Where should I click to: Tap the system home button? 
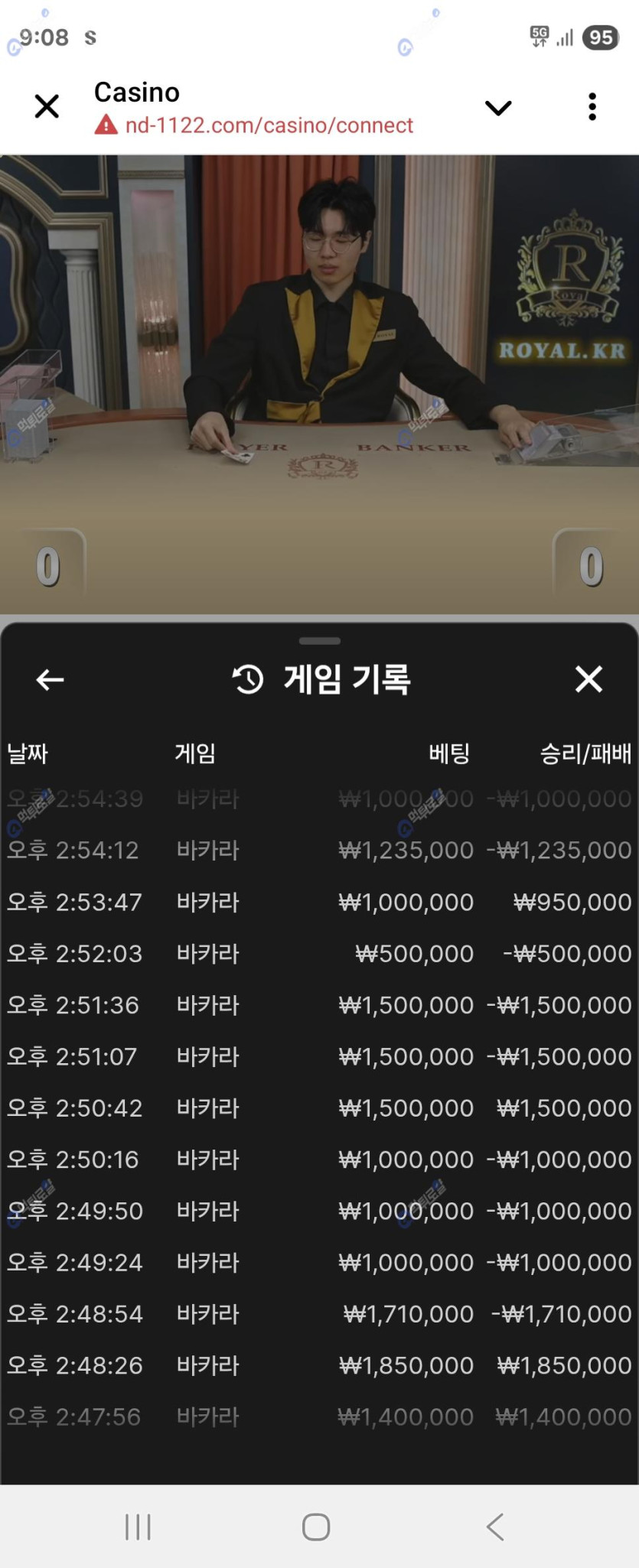(x=316, y=1527)
